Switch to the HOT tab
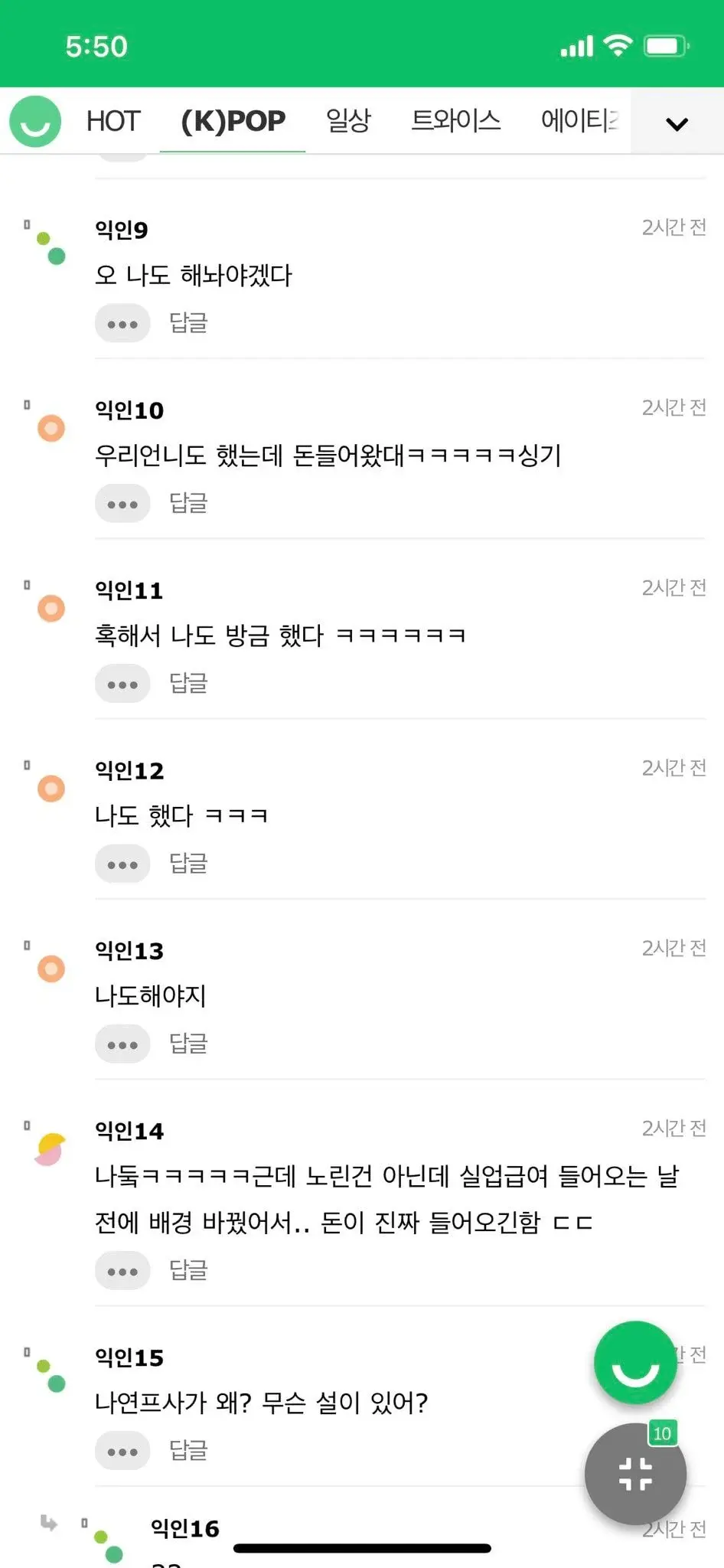This screenshot has width=724, height=1568. point(113,121)
